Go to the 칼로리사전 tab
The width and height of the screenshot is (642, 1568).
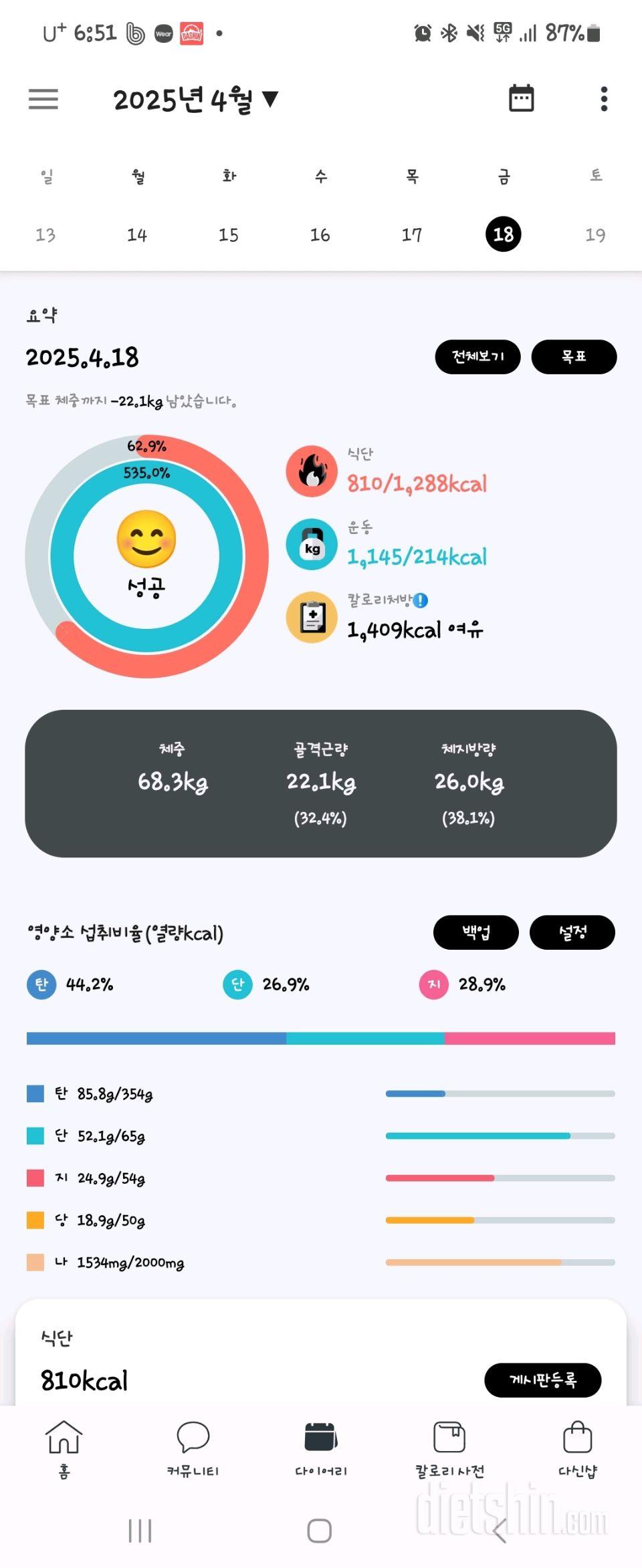pyautogui.click(x=449, y=1448)
